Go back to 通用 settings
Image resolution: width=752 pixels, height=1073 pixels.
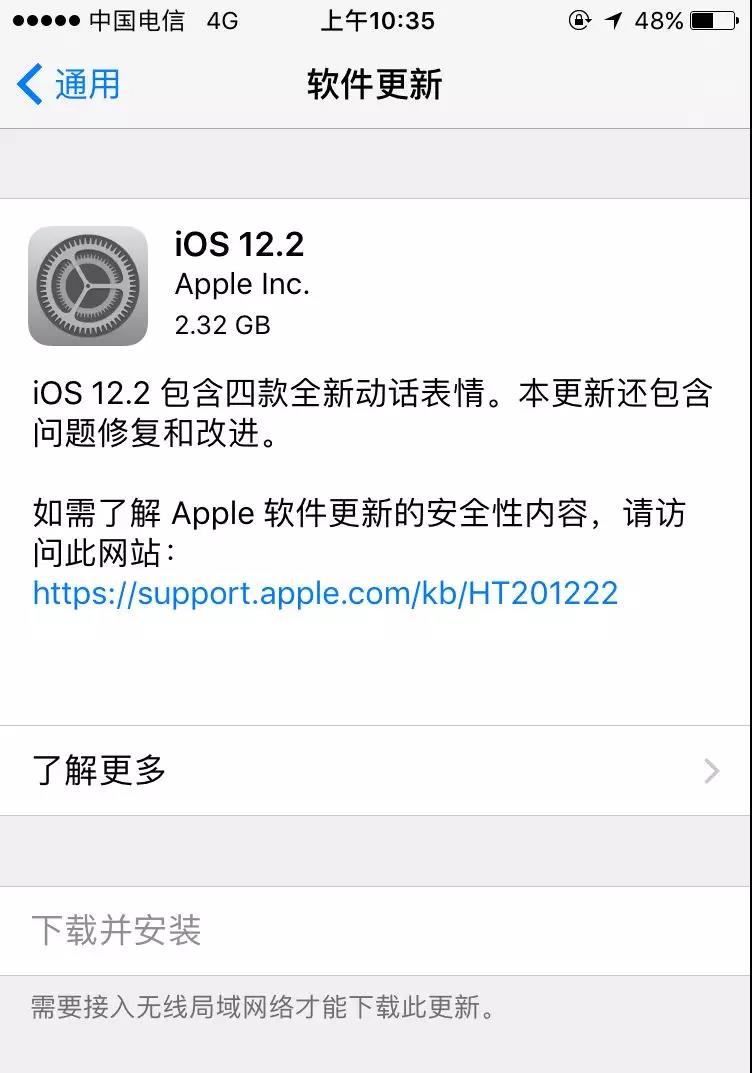[x=70, y=85]
